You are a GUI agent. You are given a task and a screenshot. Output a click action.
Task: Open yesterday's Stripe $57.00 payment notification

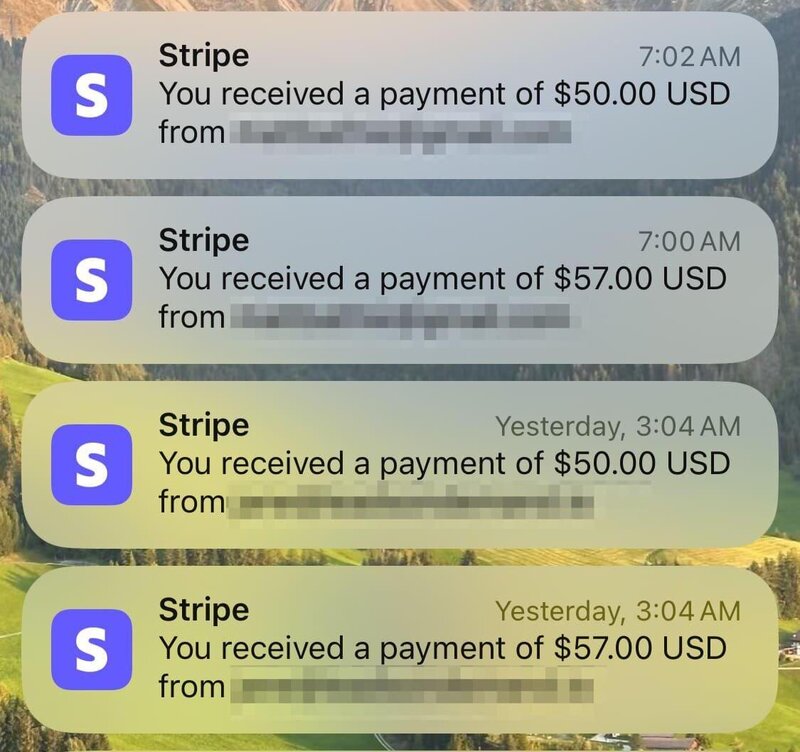pyautogui.click(x=400, y=649)
